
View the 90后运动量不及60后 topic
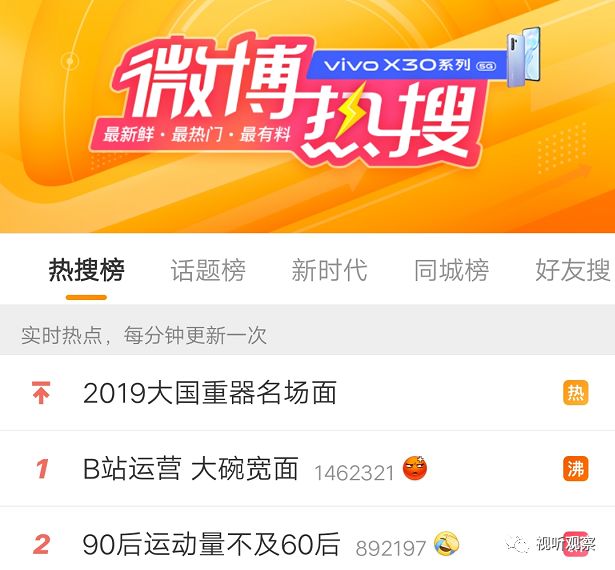(212, 545)
